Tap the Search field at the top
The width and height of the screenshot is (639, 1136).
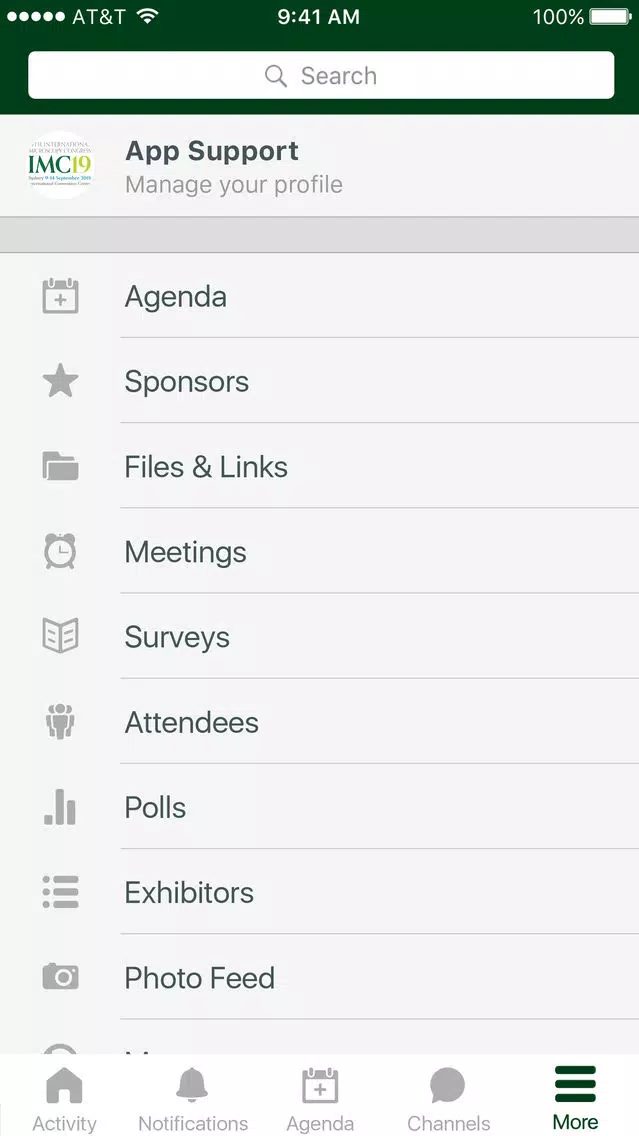pos(321,75)
